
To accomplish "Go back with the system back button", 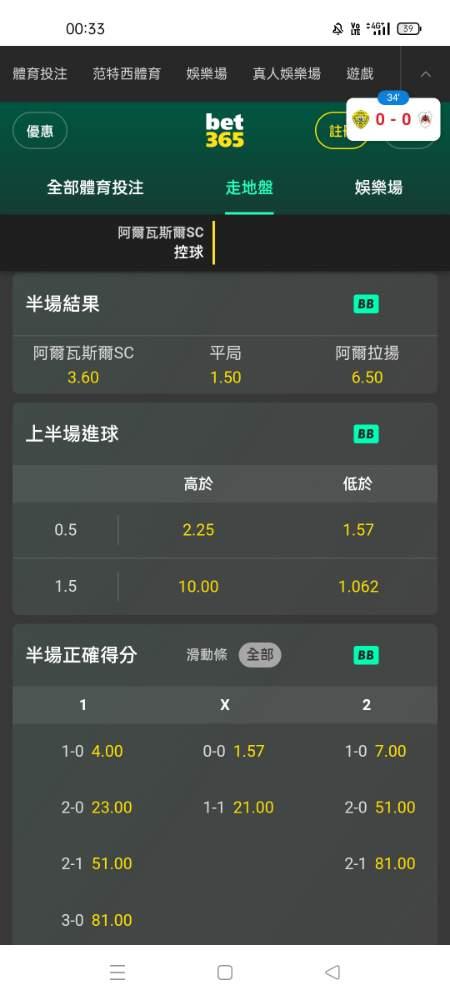I will [332, 972].
